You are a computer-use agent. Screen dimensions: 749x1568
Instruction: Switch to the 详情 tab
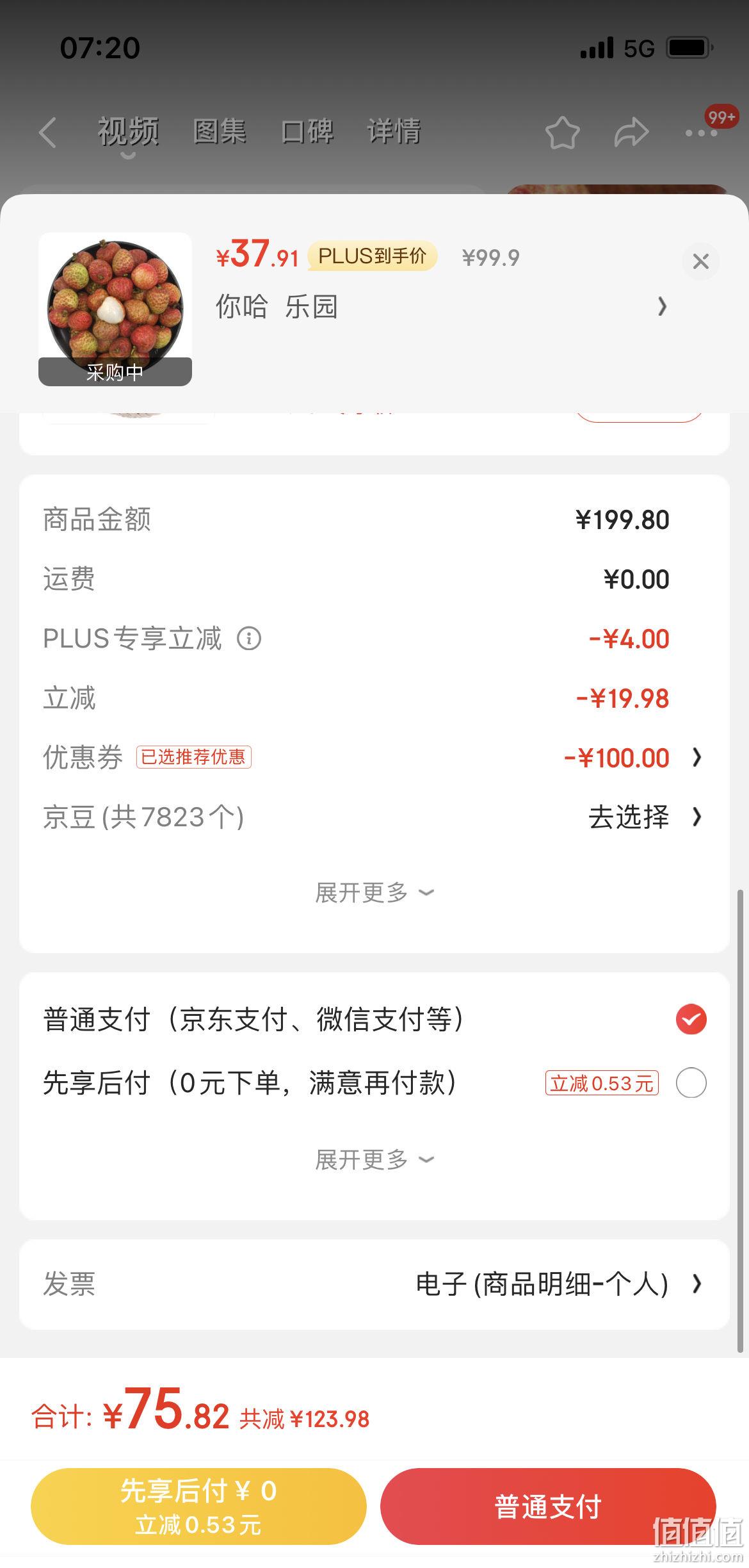click(394, 132)
